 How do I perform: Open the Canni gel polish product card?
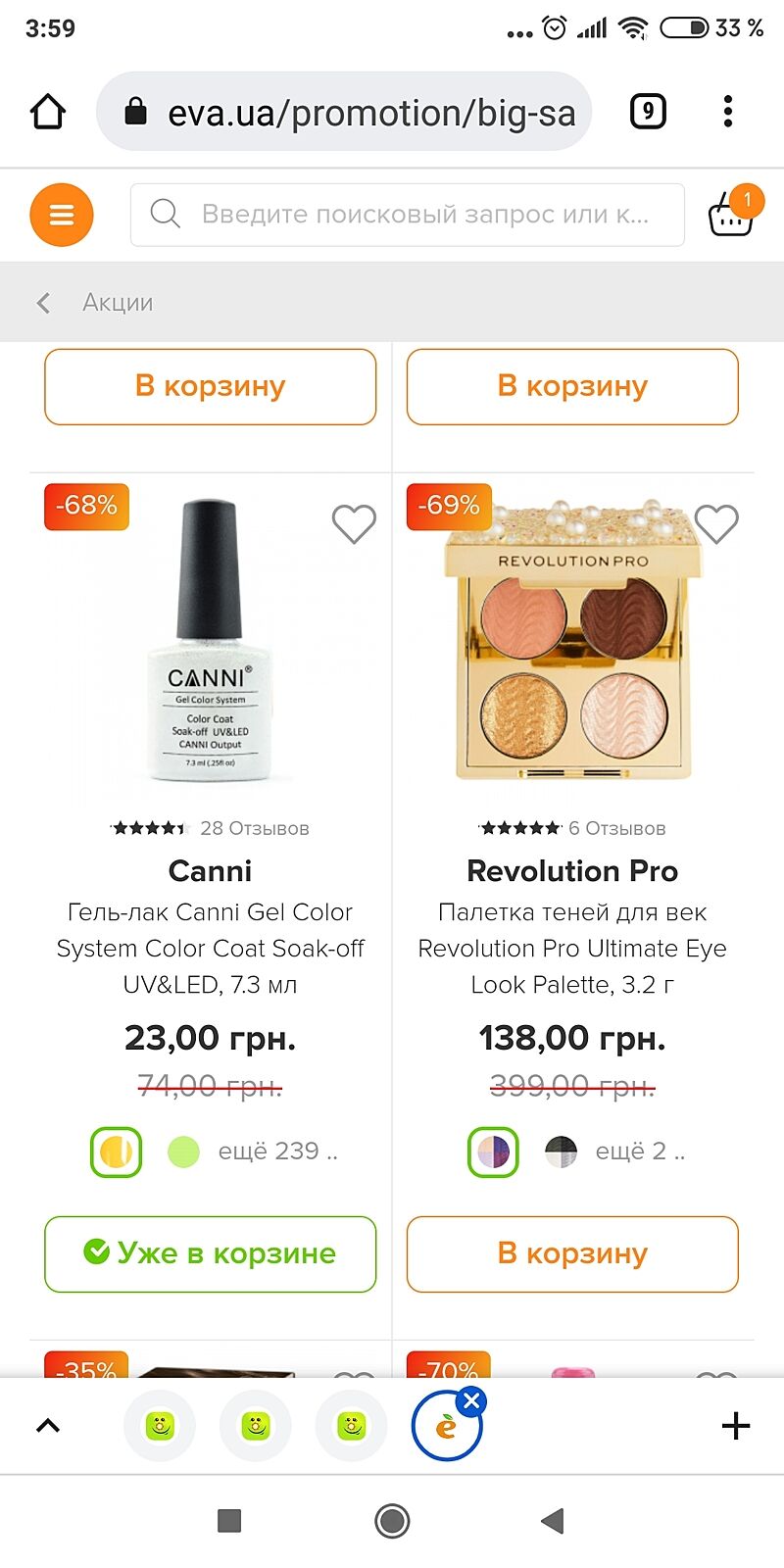coord(210,642)
